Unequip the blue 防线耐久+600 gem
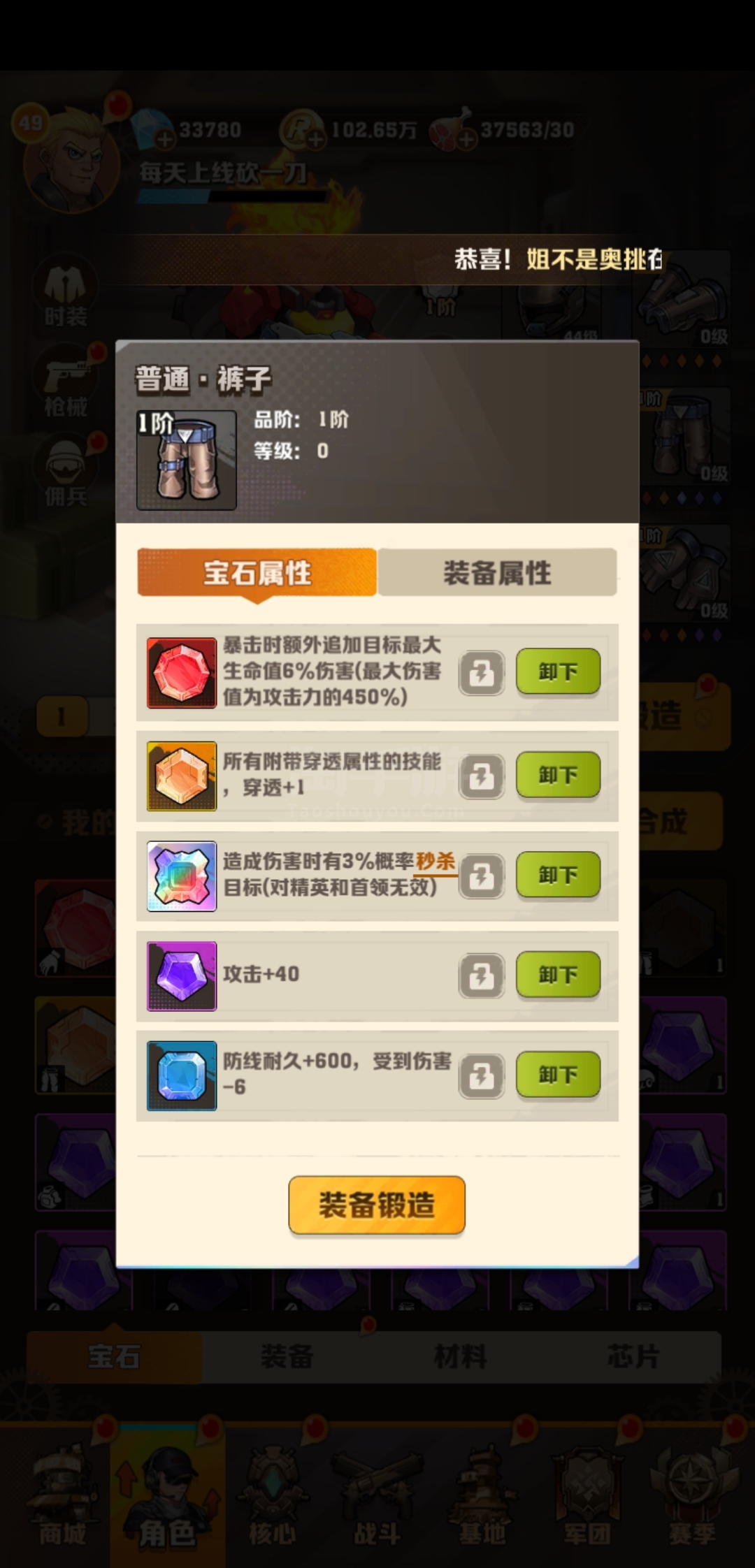This screenshot has height=1568, width=755. point(558,1074)
